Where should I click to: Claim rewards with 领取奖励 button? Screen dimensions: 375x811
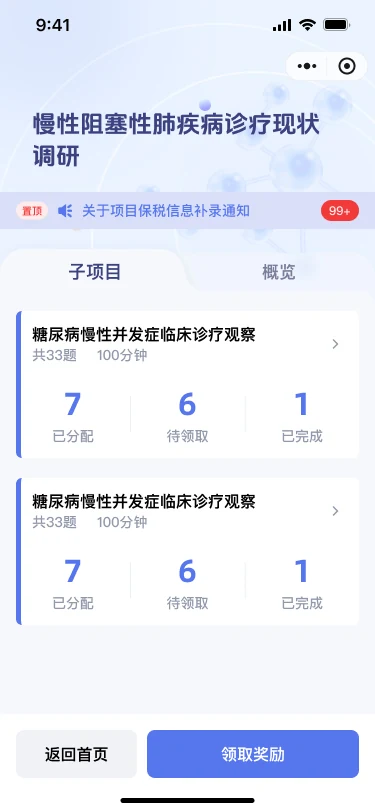[253, 754]
